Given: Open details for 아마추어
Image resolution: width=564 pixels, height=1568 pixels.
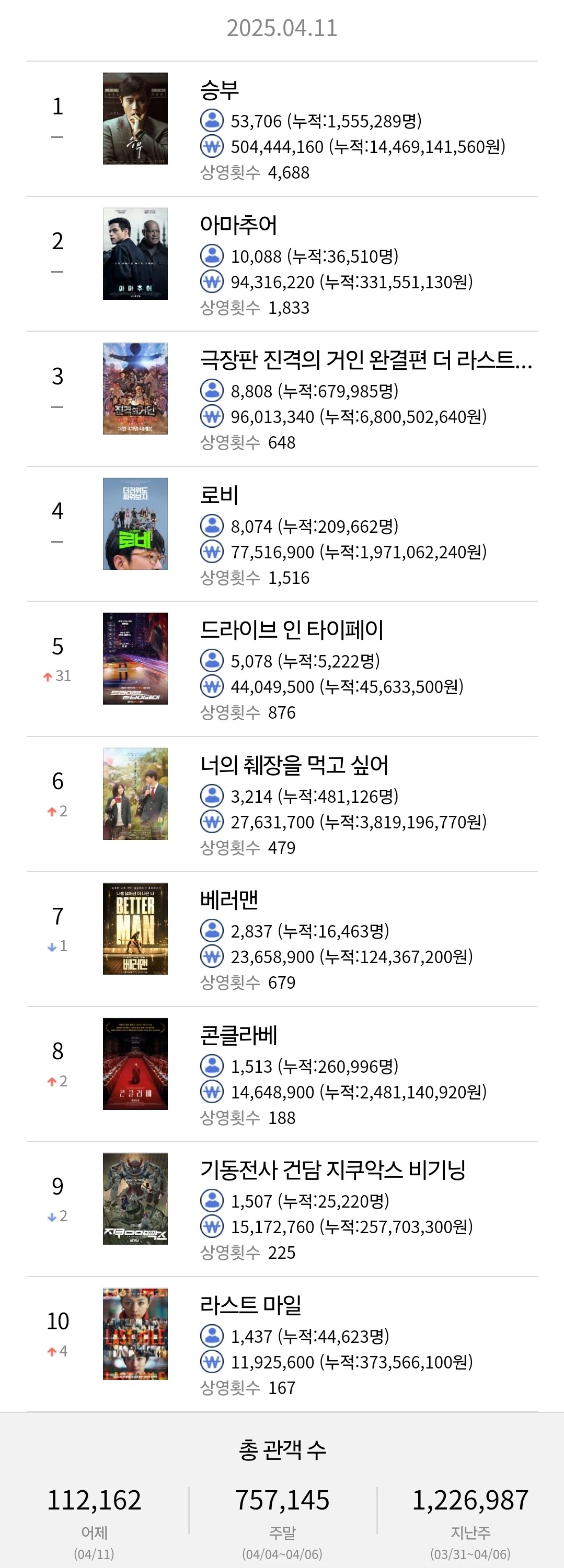Looking at the screenshot, I should (282, 264).
